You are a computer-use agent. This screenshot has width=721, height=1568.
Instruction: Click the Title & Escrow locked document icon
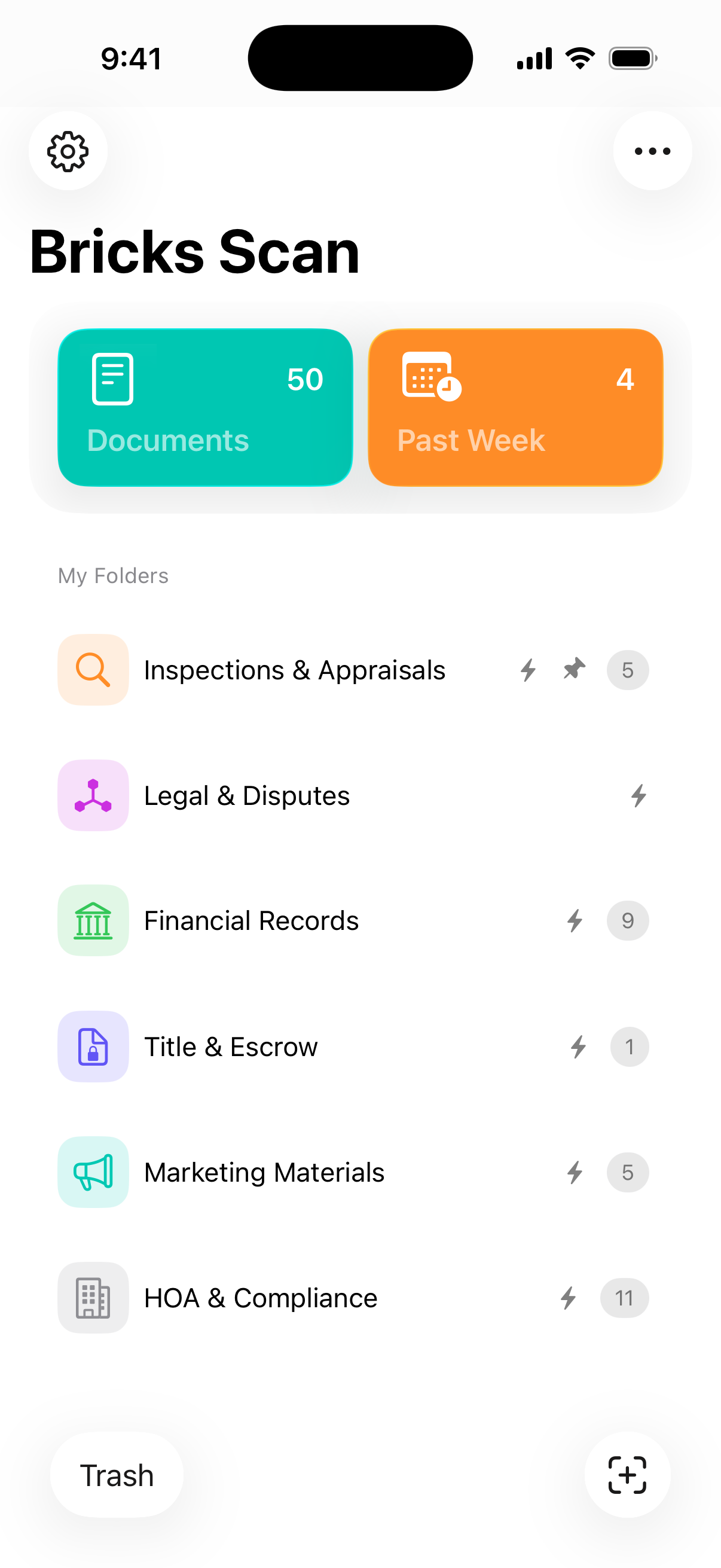(93, 1047)
